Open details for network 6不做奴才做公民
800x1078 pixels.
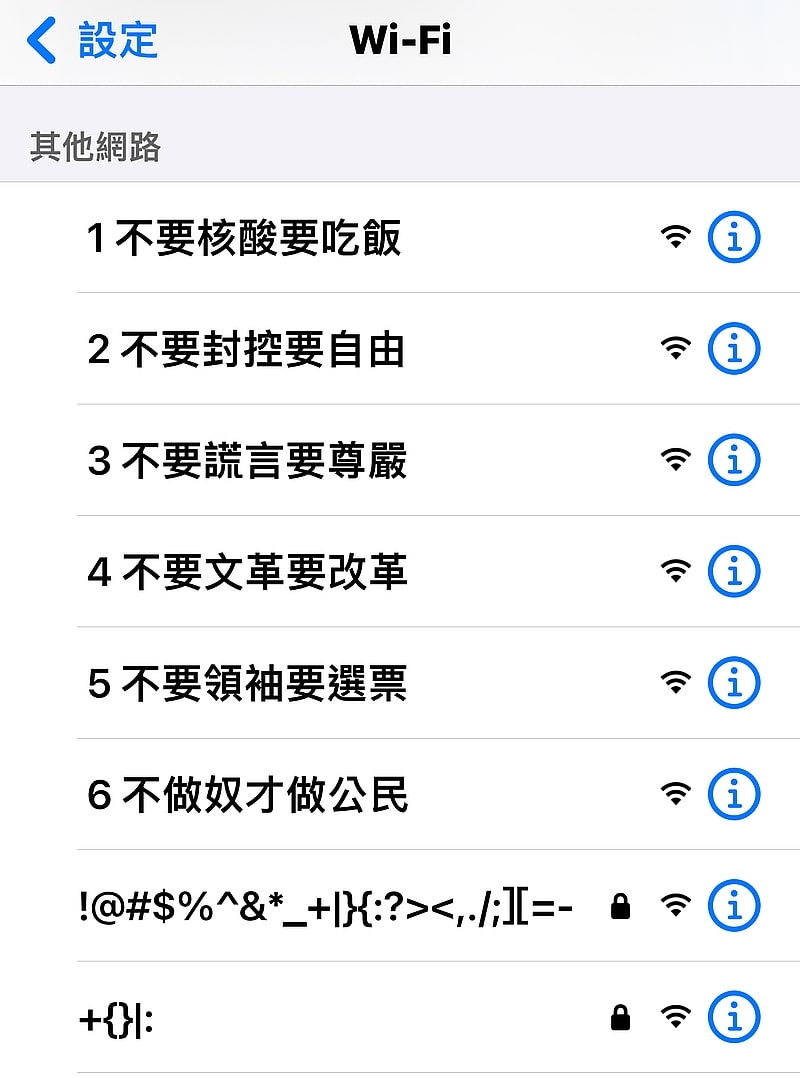pos(733,796)
